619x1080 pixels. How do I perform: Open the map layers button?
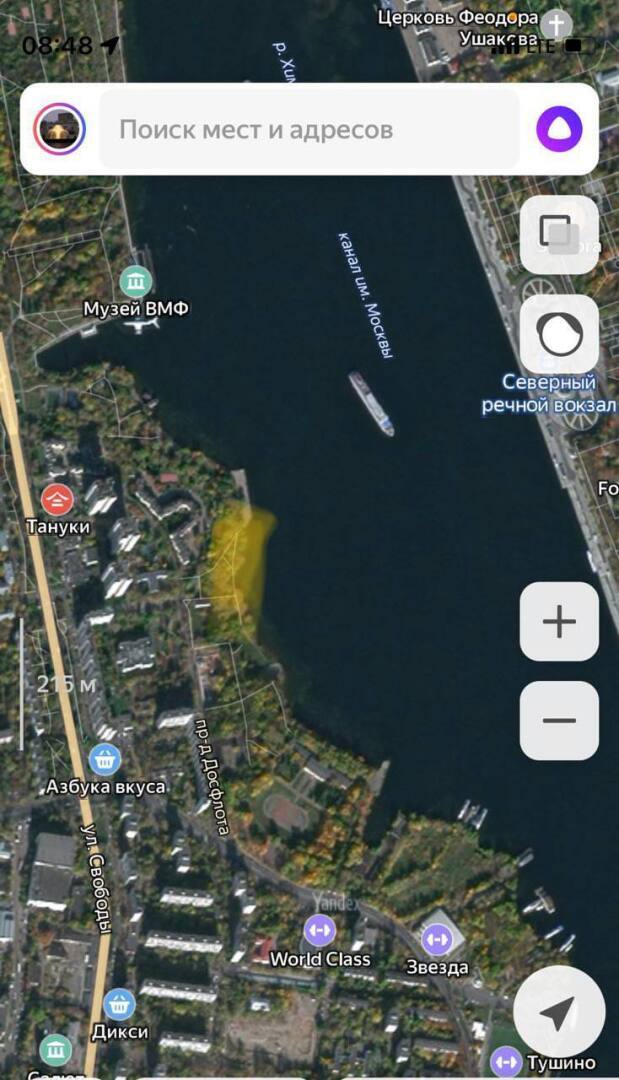pyautogui.click(x=559, y=234)
